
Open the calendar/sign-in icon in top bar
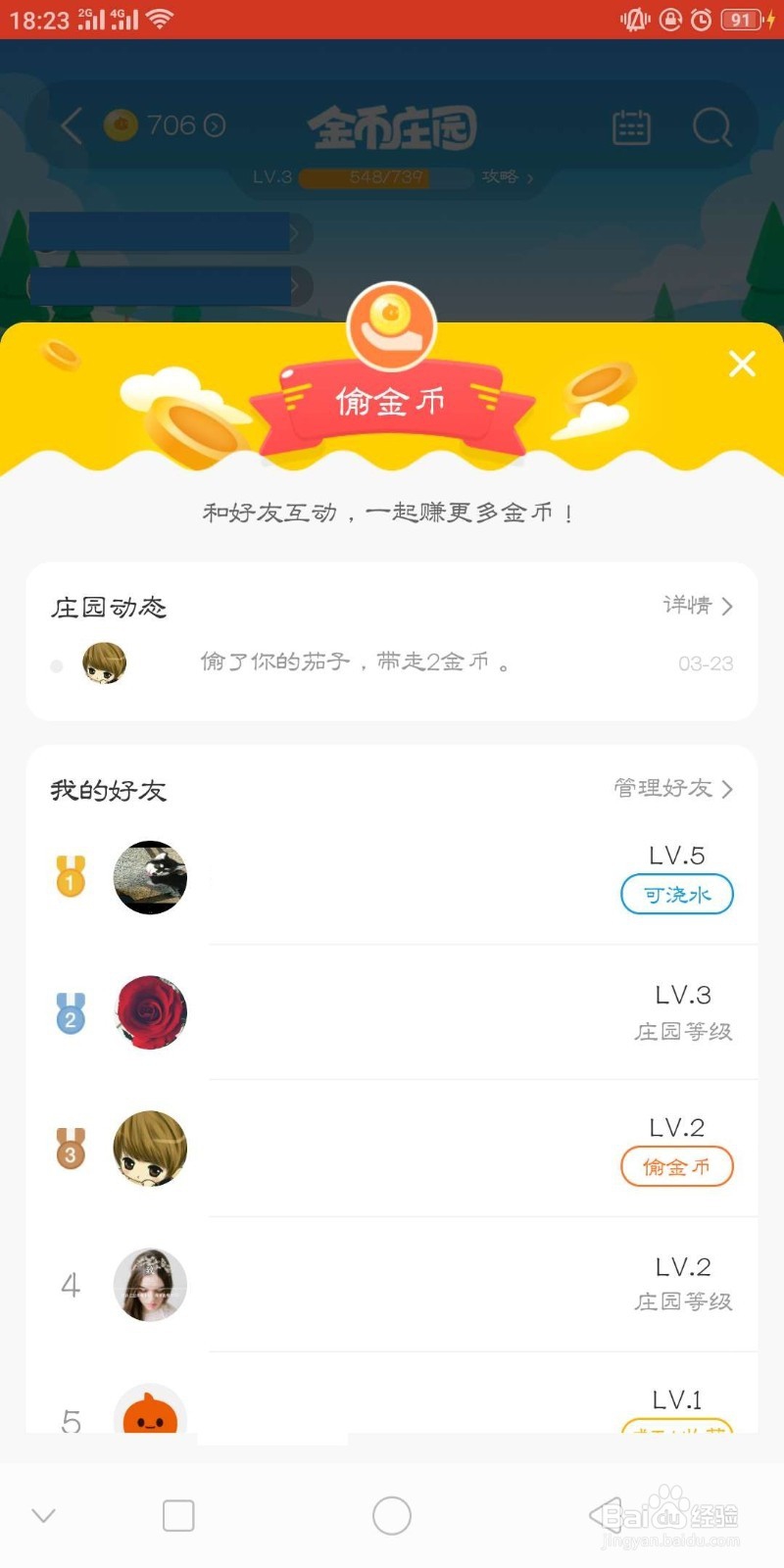tap(631, 127)
